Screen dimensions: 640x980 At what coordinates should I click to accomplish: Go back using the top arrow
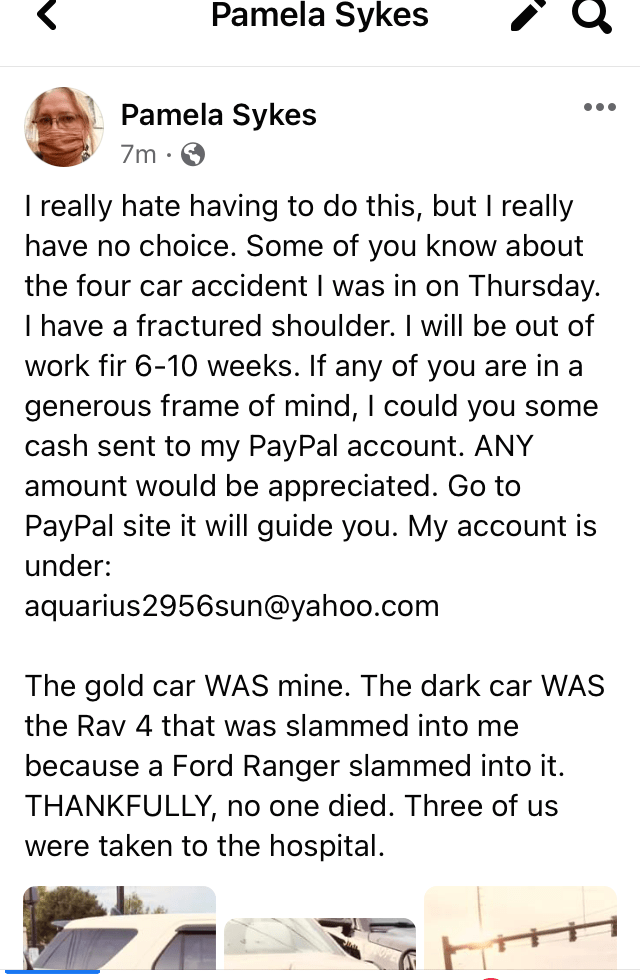pyautogui.click(x=46, y=17)
